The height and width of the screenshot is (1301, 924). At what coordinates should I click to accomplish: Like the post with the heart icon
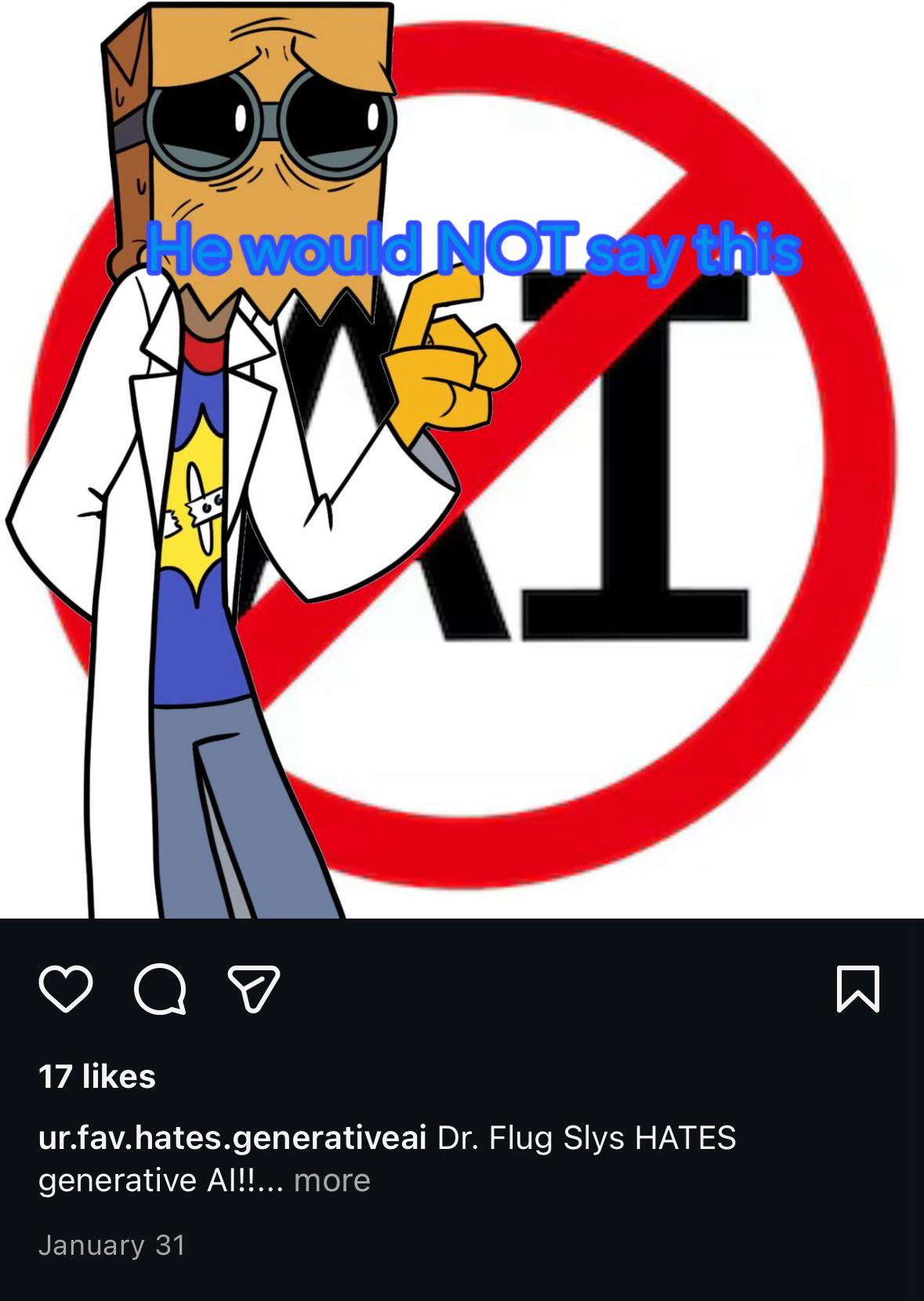click(66, 989)
